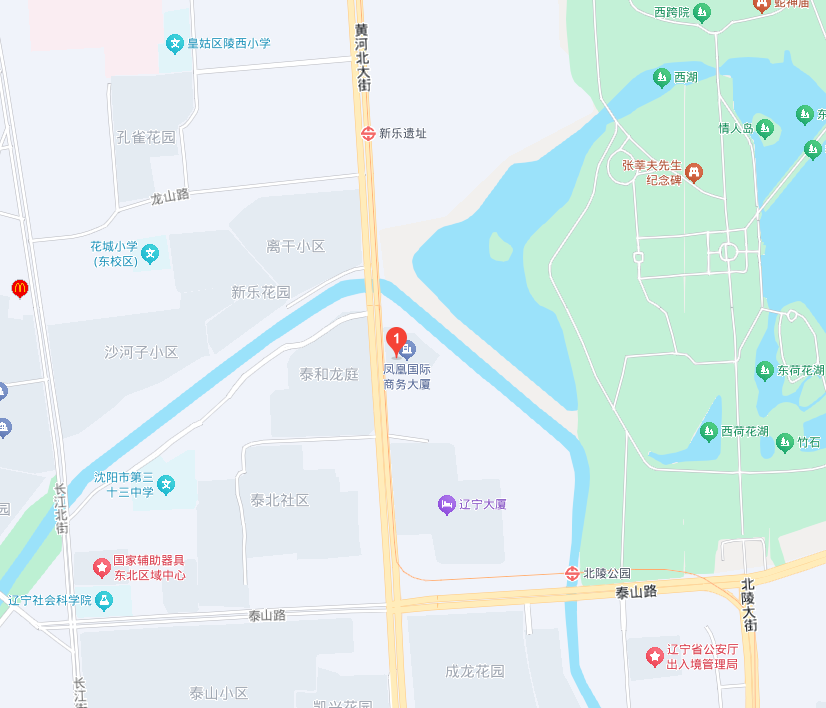Tap the 皇姑区陵西小学 school marker
Screen dimensions: 826x708
(175, 44)
